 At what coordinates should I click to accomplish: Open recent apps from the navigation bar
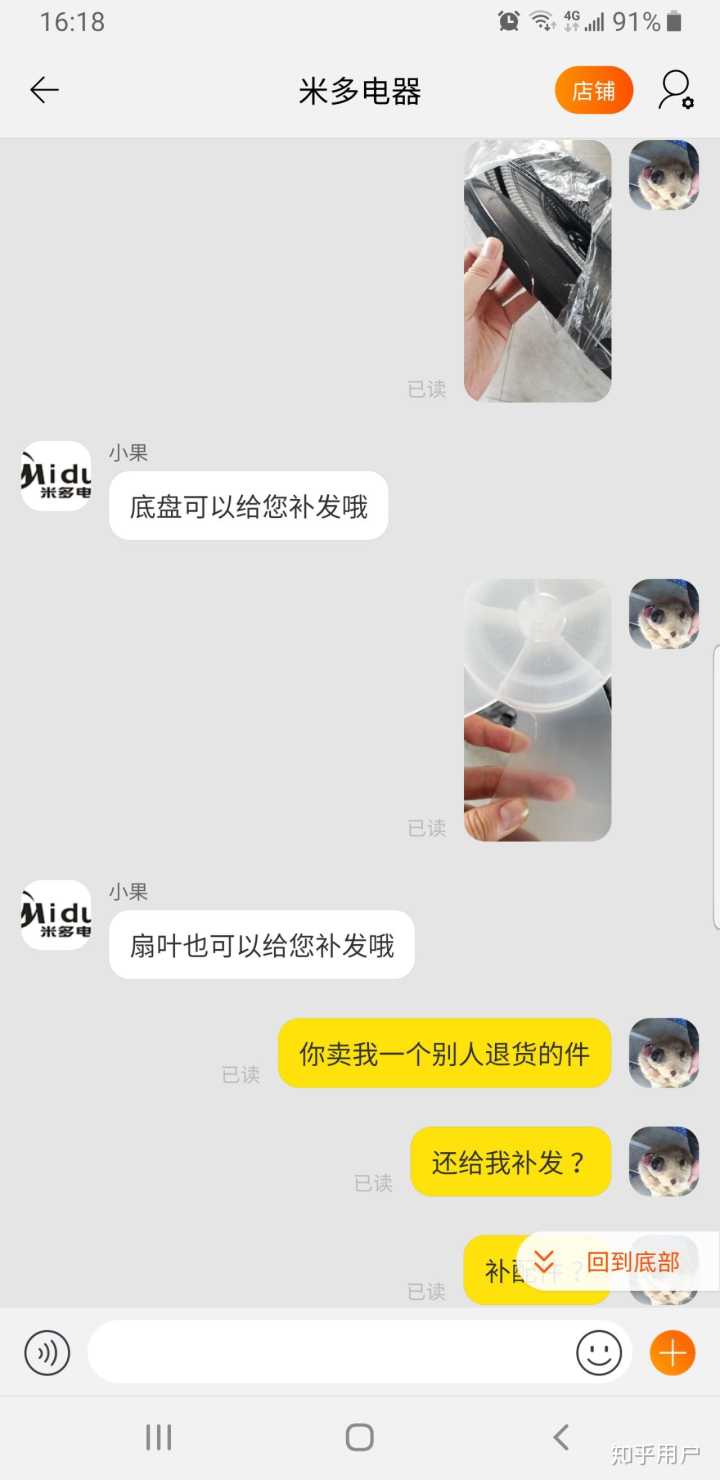click(159, 1438)
